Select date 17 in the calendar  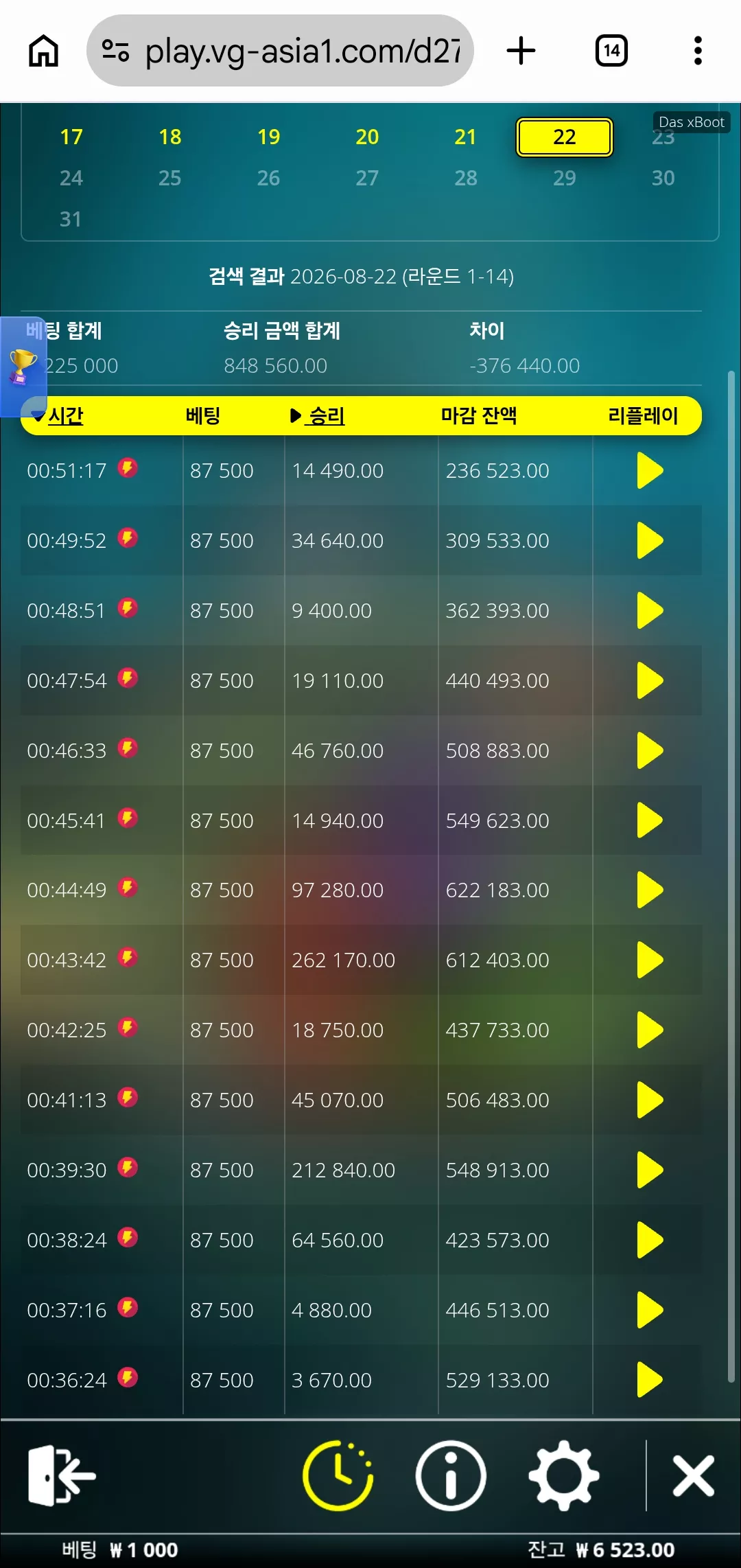point(71,137)
